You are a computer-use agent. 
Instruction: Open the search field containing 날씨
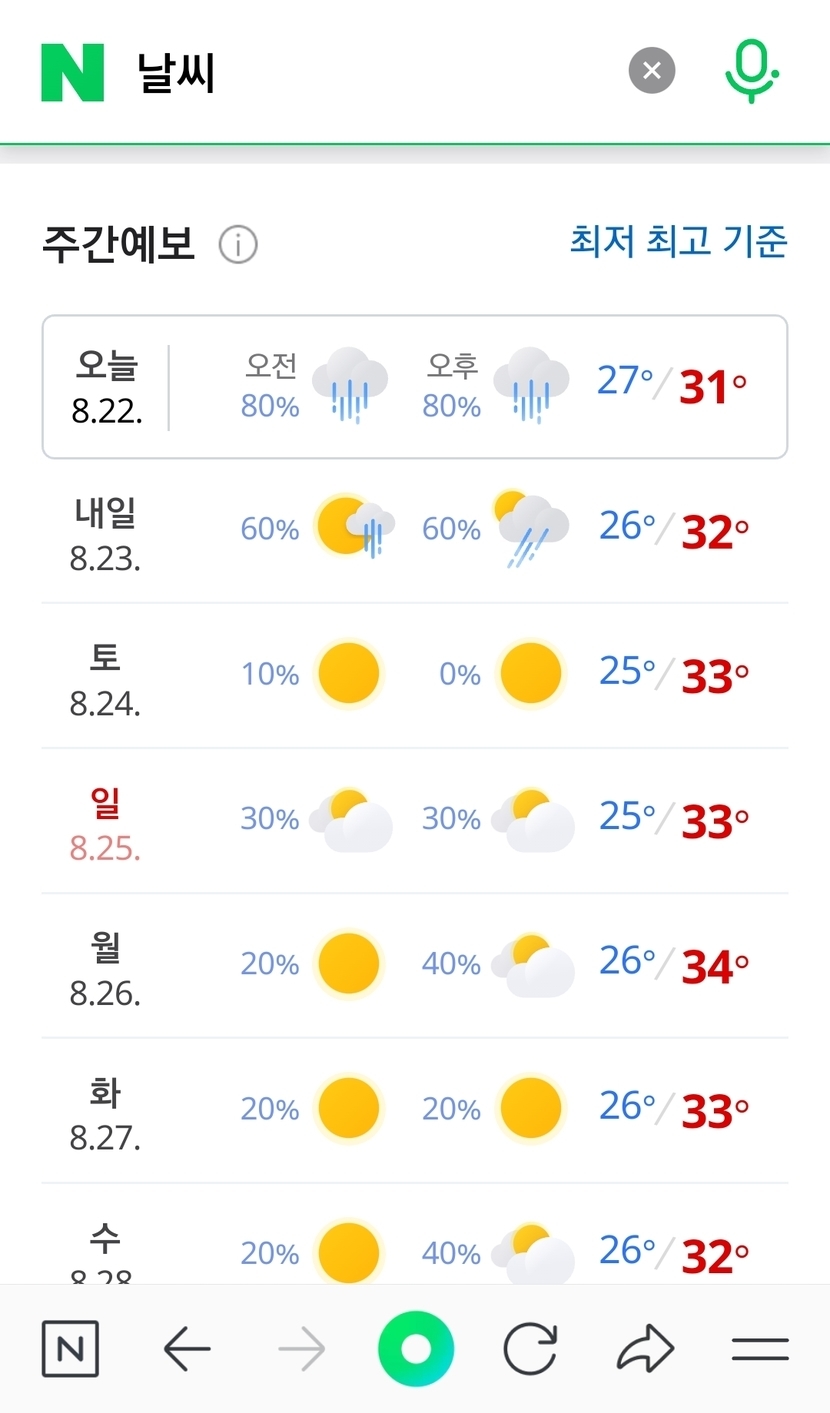pyautogui.click(x=370, y=72)
